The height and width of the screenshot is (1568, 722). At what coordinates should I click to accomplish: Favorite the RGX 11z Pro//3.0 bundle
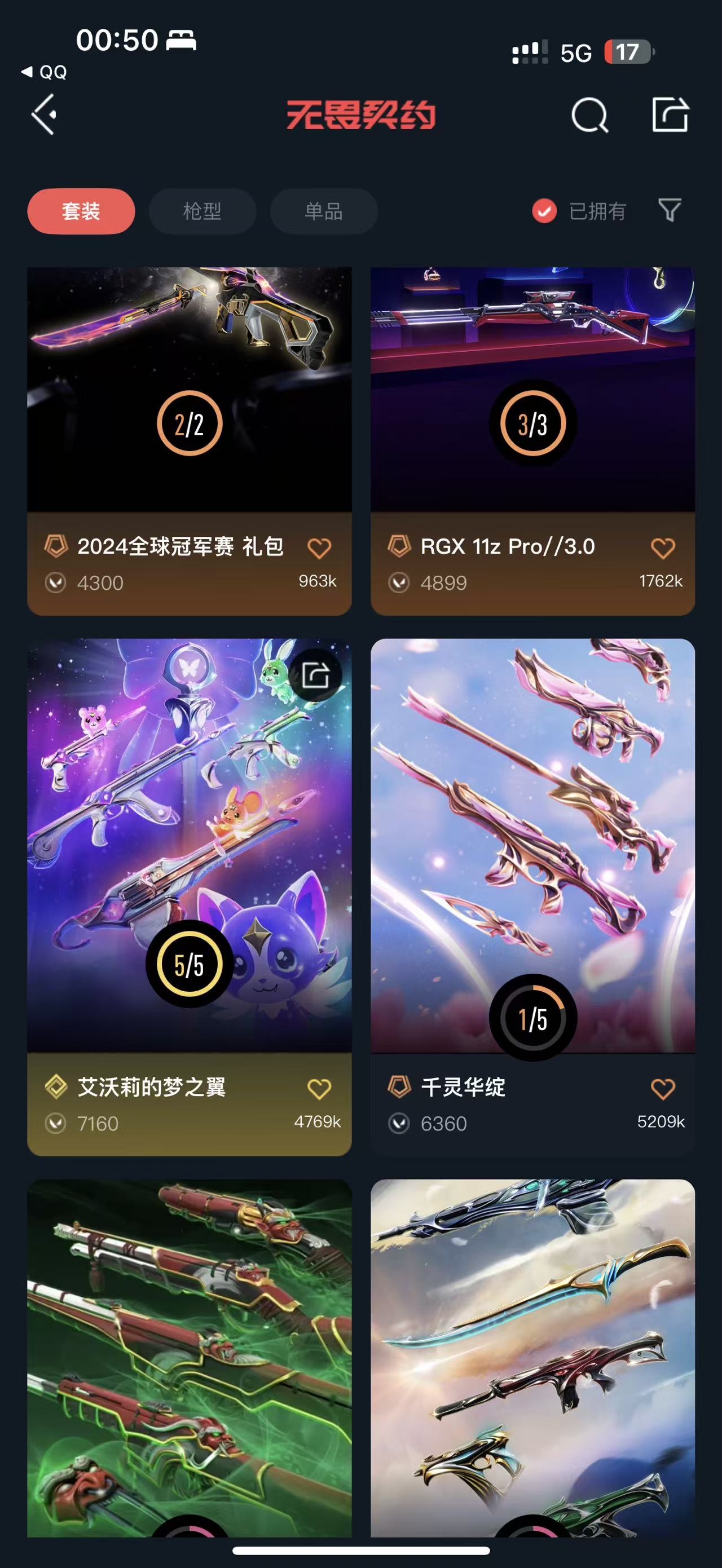coord(662,548)
